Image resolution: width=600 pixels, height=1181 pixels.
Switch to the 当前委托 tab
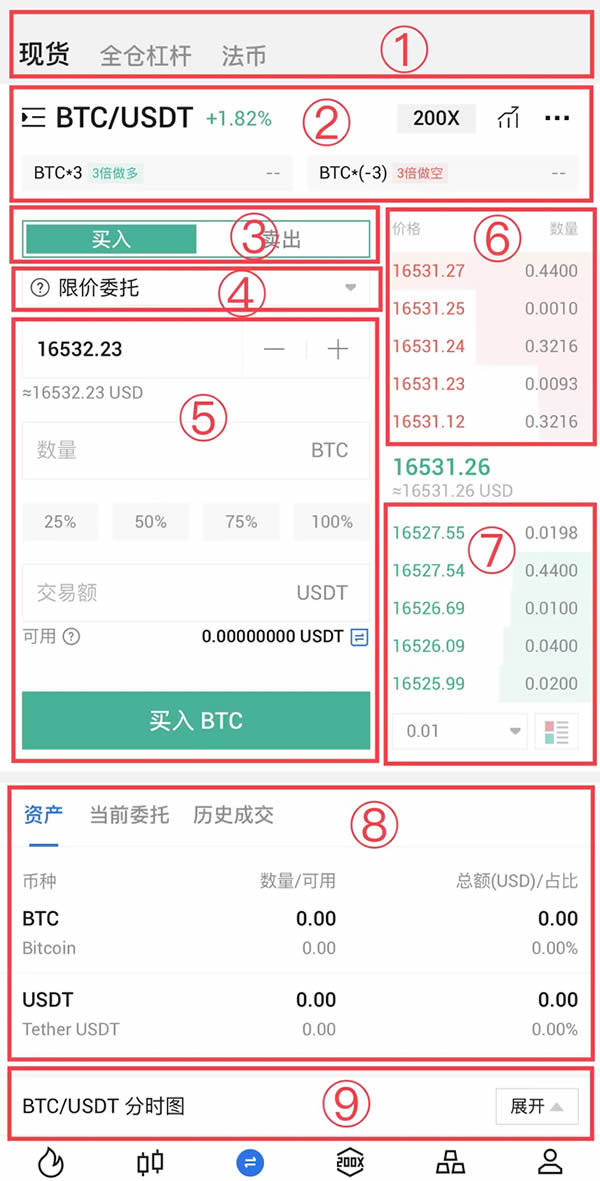tap(129, 815)
